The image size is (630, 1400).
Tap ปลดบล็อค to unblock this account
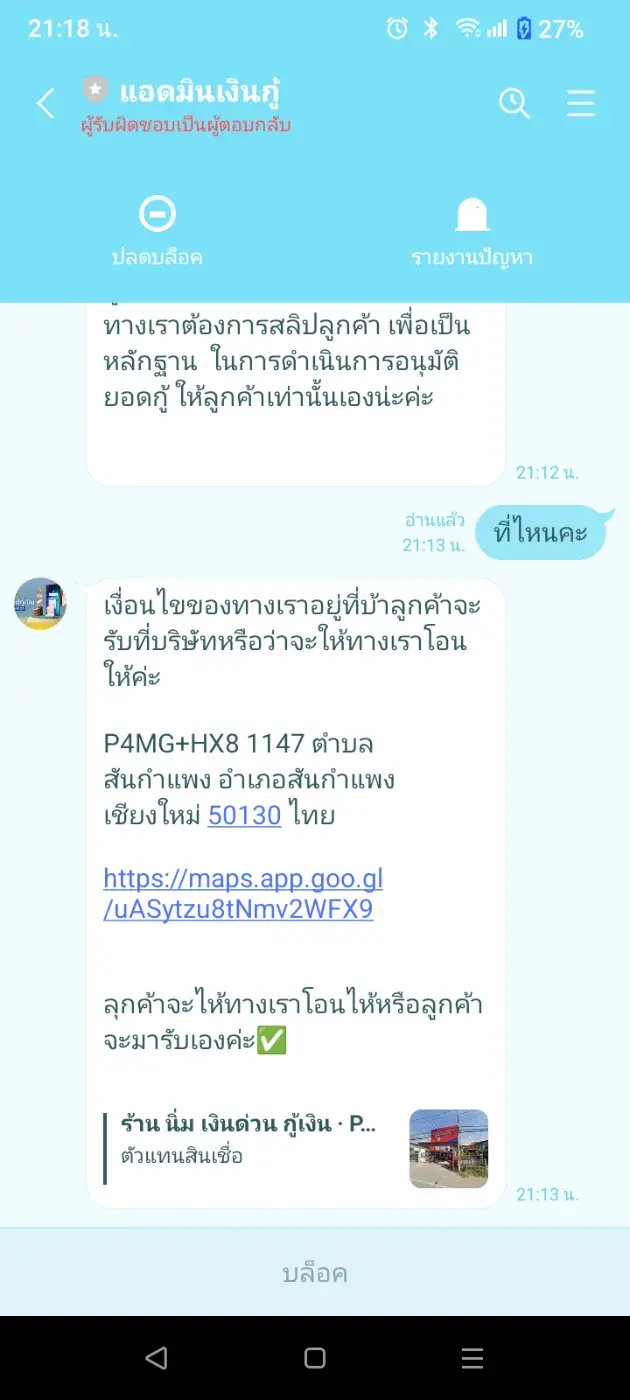pos(157,232)
